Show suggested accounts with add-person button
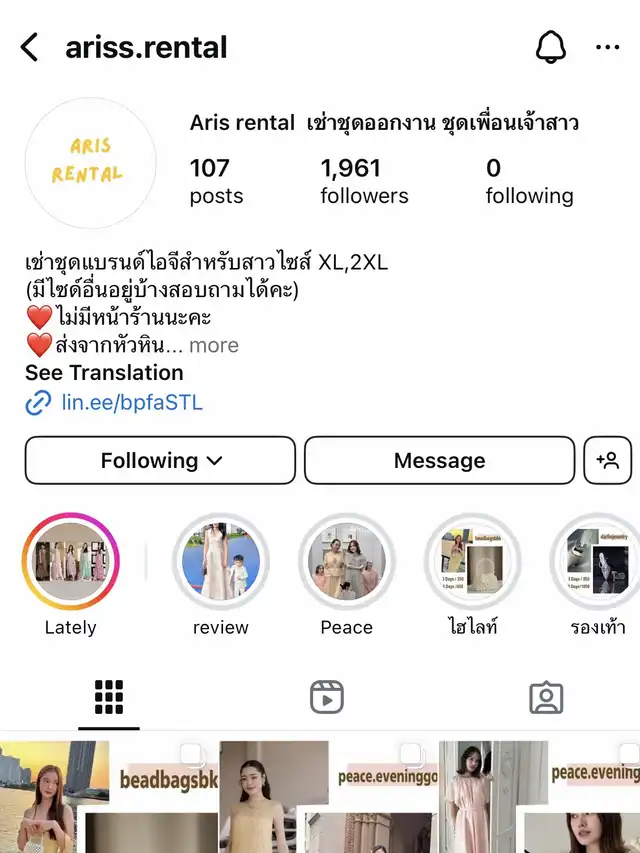This screenshot has height=853, width=640. click(x=607, y=461)
